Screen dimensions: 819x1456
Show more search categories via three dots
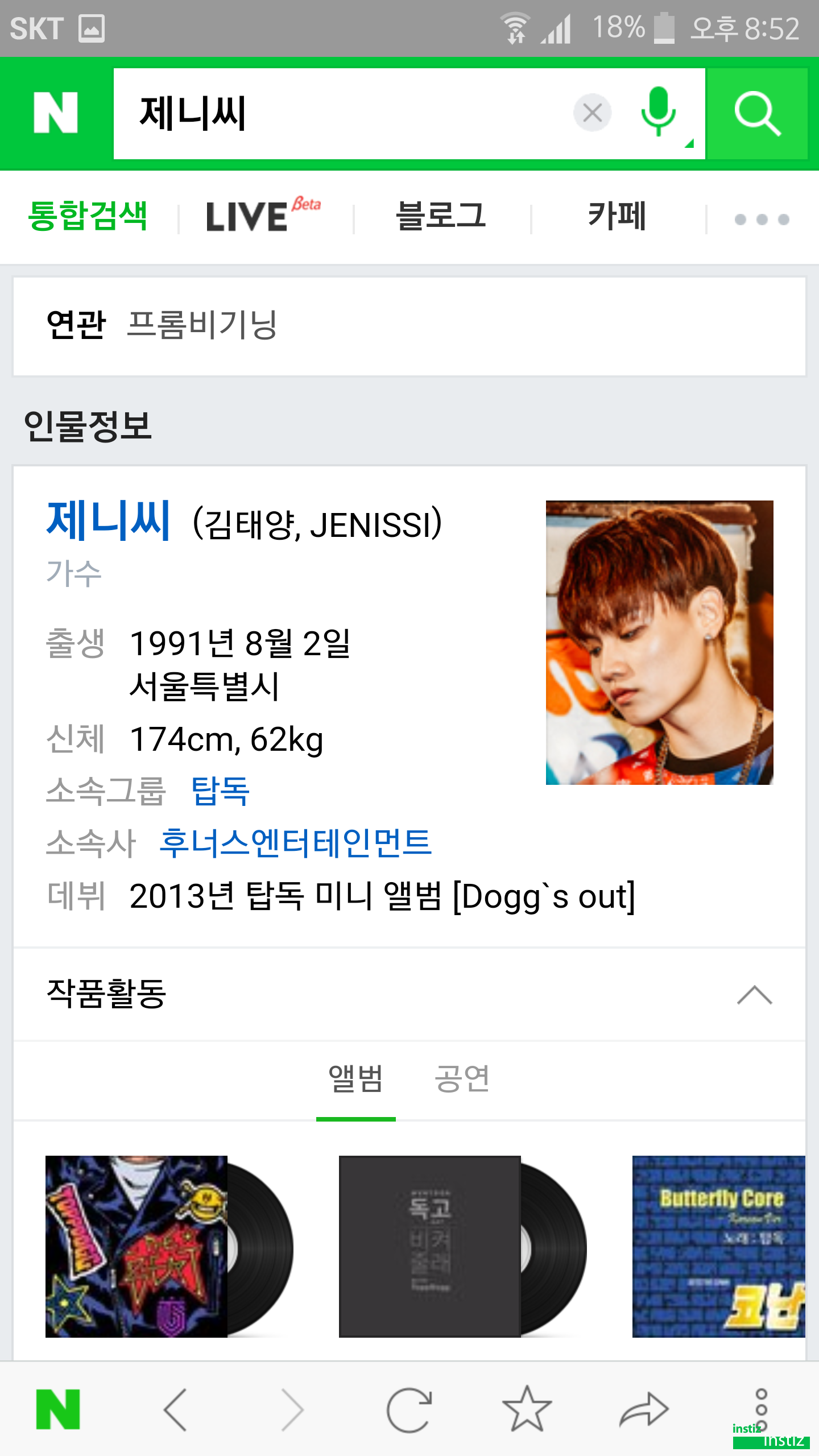(x=762, y=220)
